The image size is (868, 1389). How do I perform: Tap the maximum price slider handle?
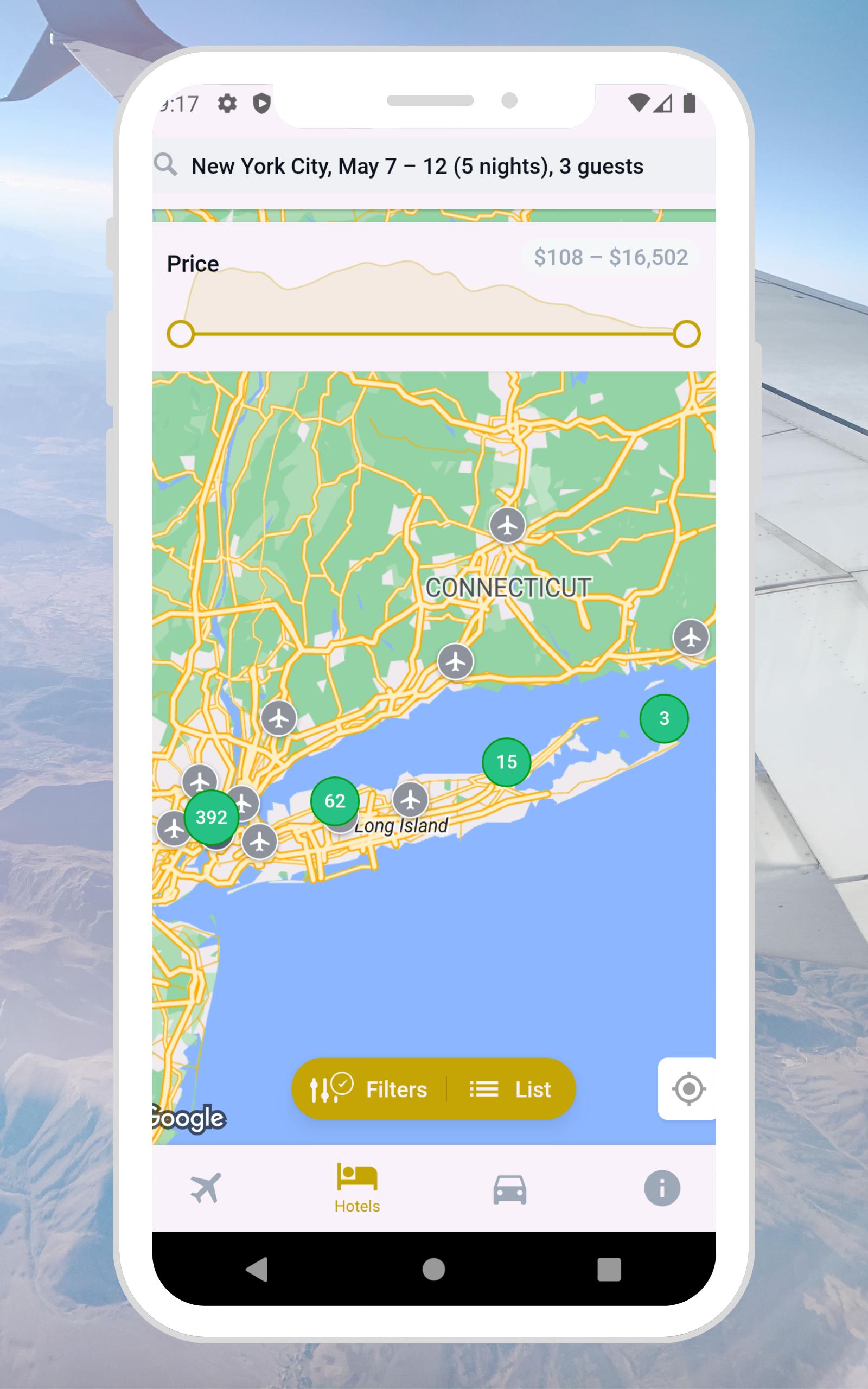click(x=687, y=334)
